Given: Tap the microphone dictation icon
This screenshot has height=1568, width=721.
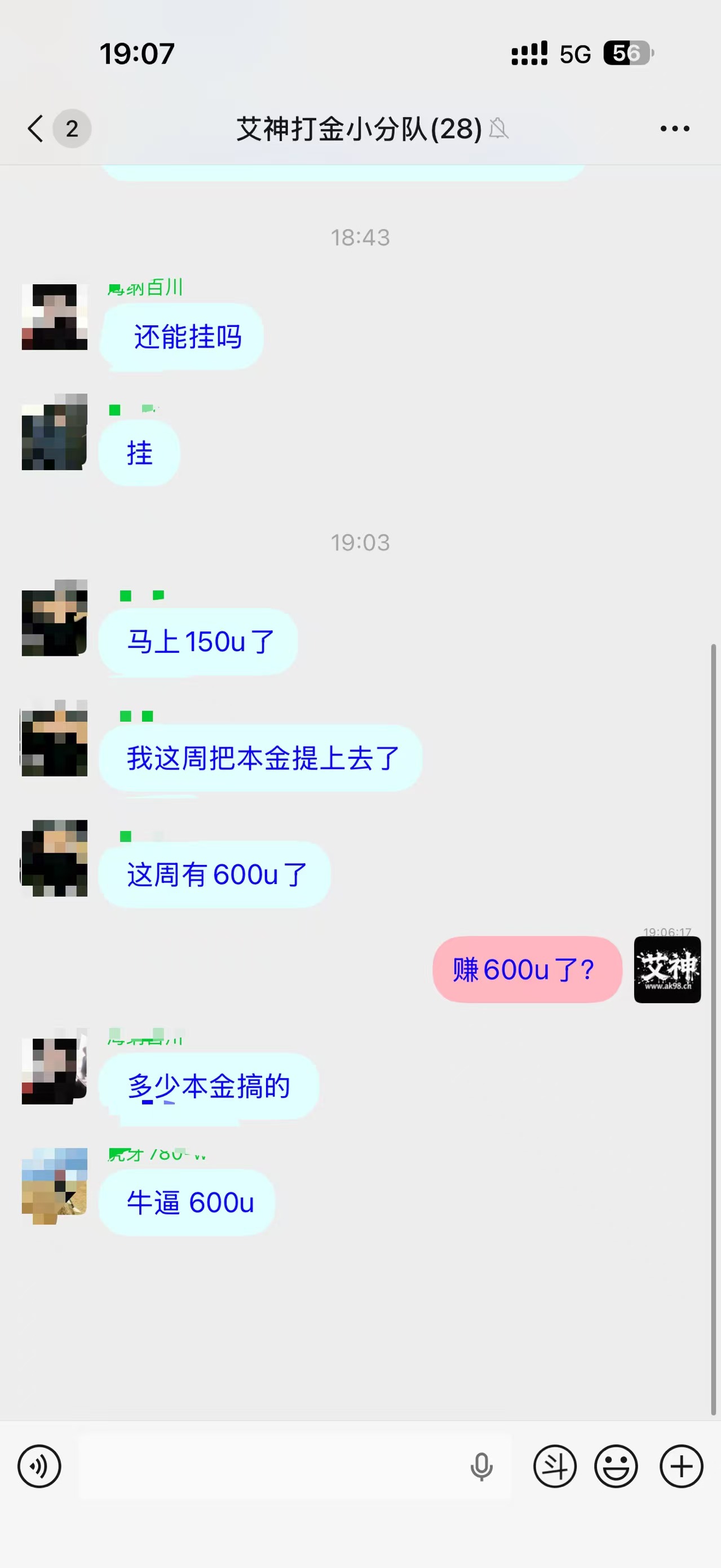Looking at the screenshot, I should (481, 1467).
